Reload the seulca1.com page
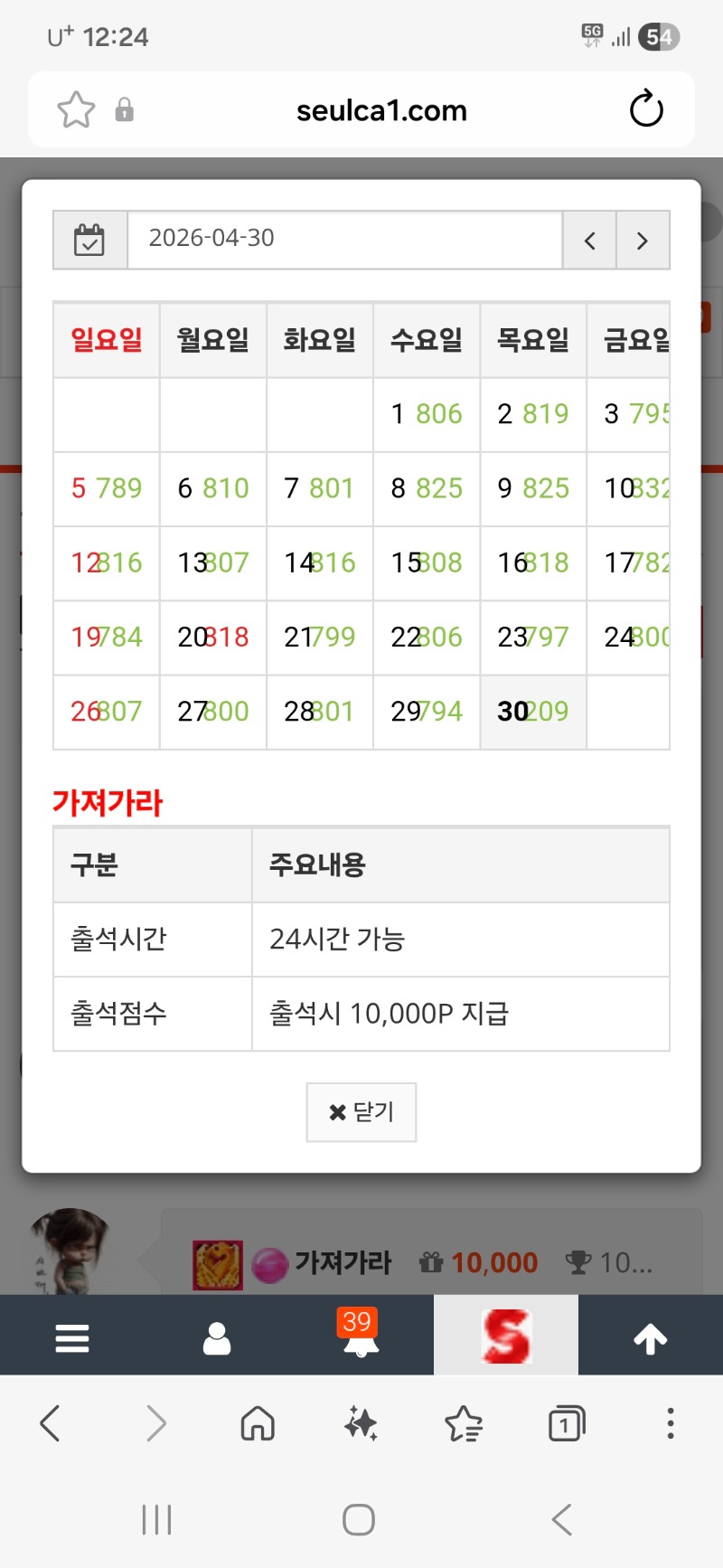The height and width of the screenshot is (1568, 723). coord(646,109)
